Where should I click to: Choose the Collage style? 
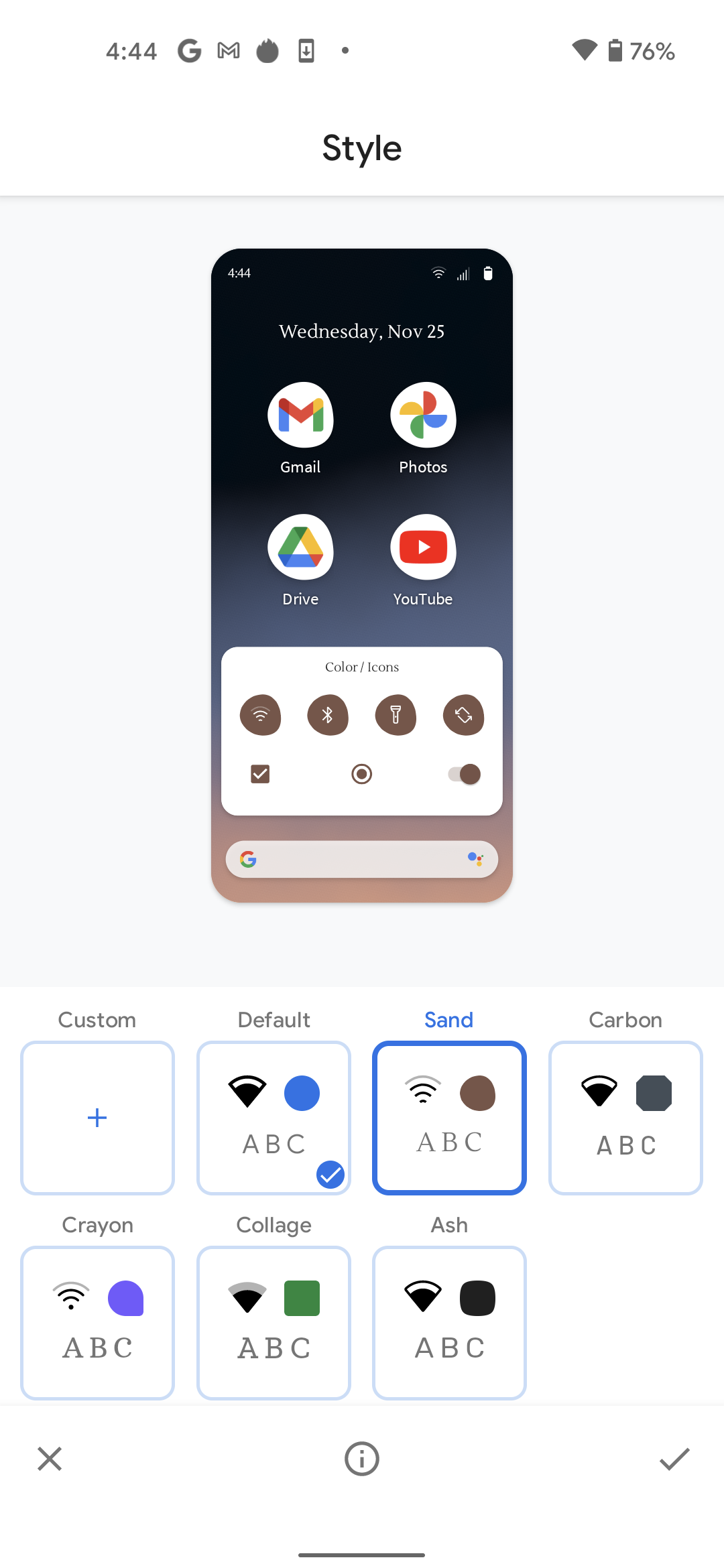point(274,1323)
